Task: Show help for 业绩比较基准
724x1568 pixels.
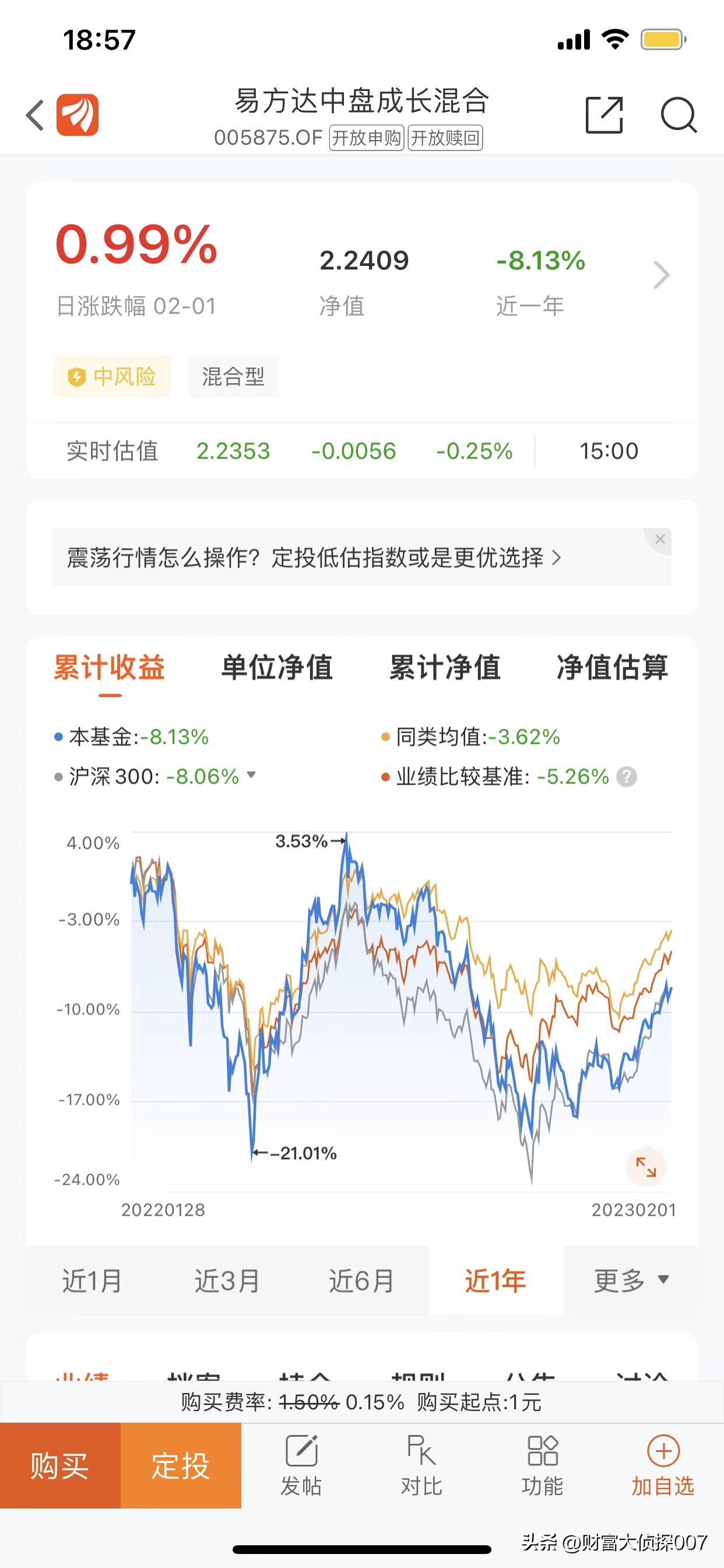Action: [627, 776]
